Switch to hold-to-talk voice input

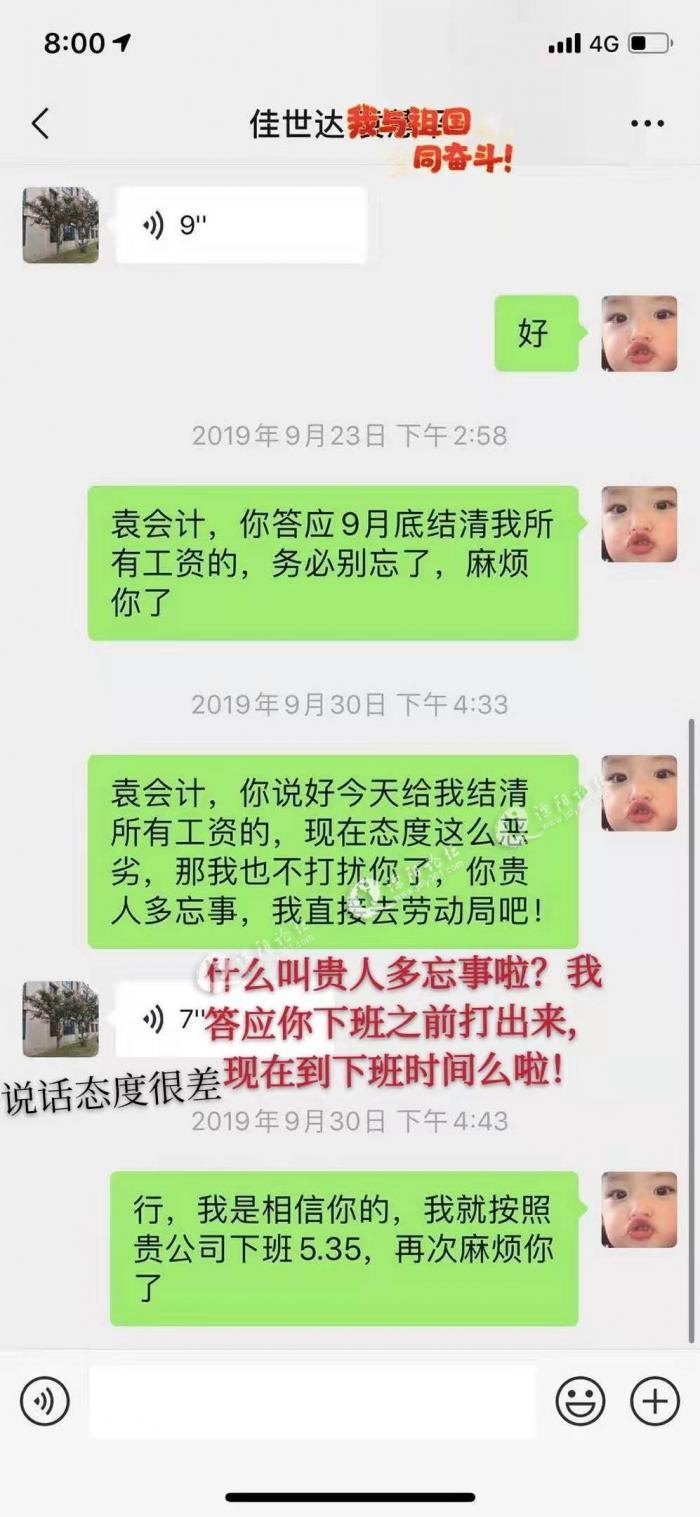pyautogui.click(x=45, y=1400)
